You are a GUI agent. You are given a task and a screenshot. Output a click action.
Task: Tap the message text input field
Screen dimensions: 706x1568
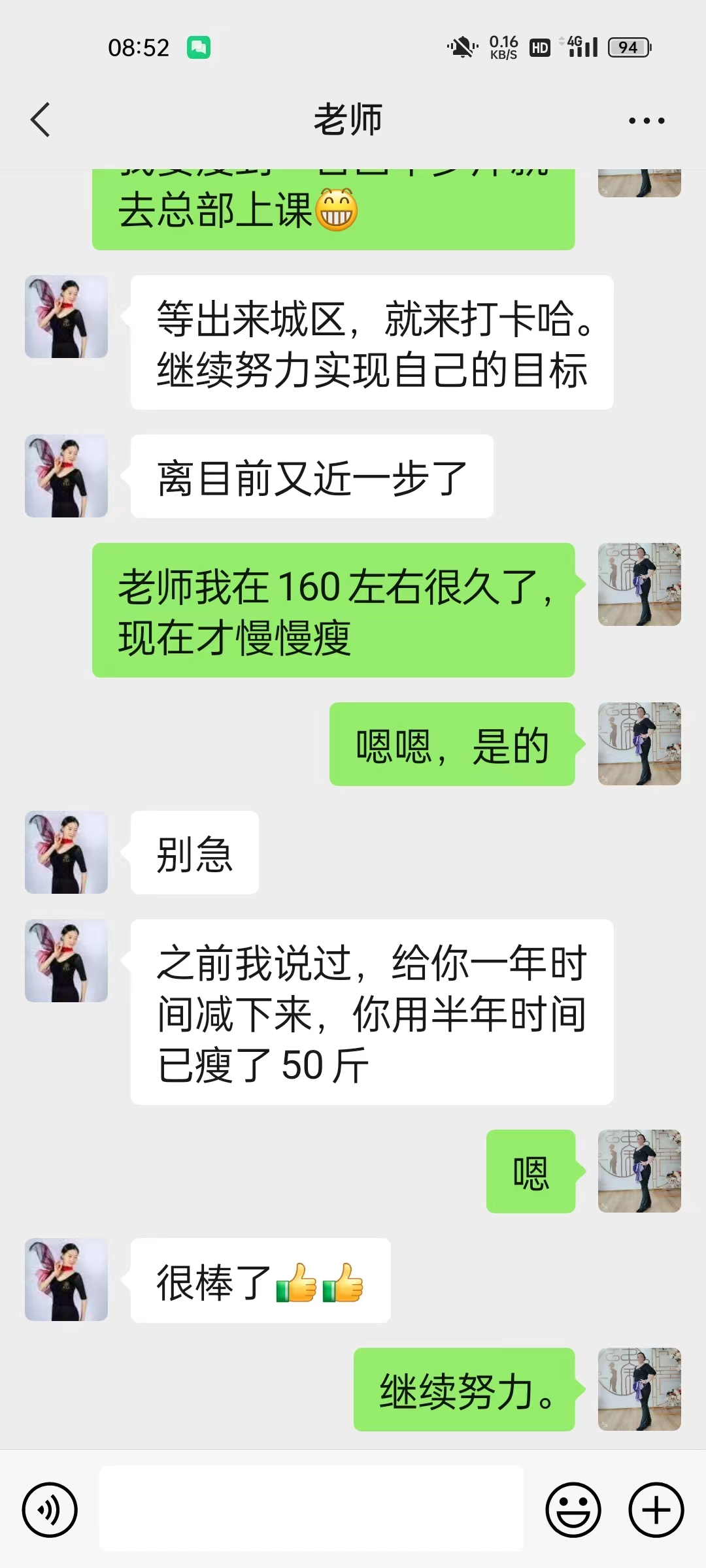[x=311, y=1509]
